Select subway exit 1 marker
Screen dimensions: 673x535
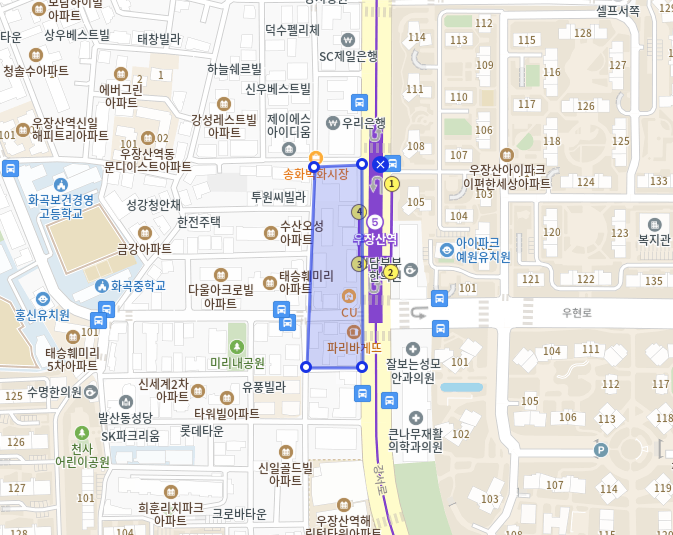392,183
